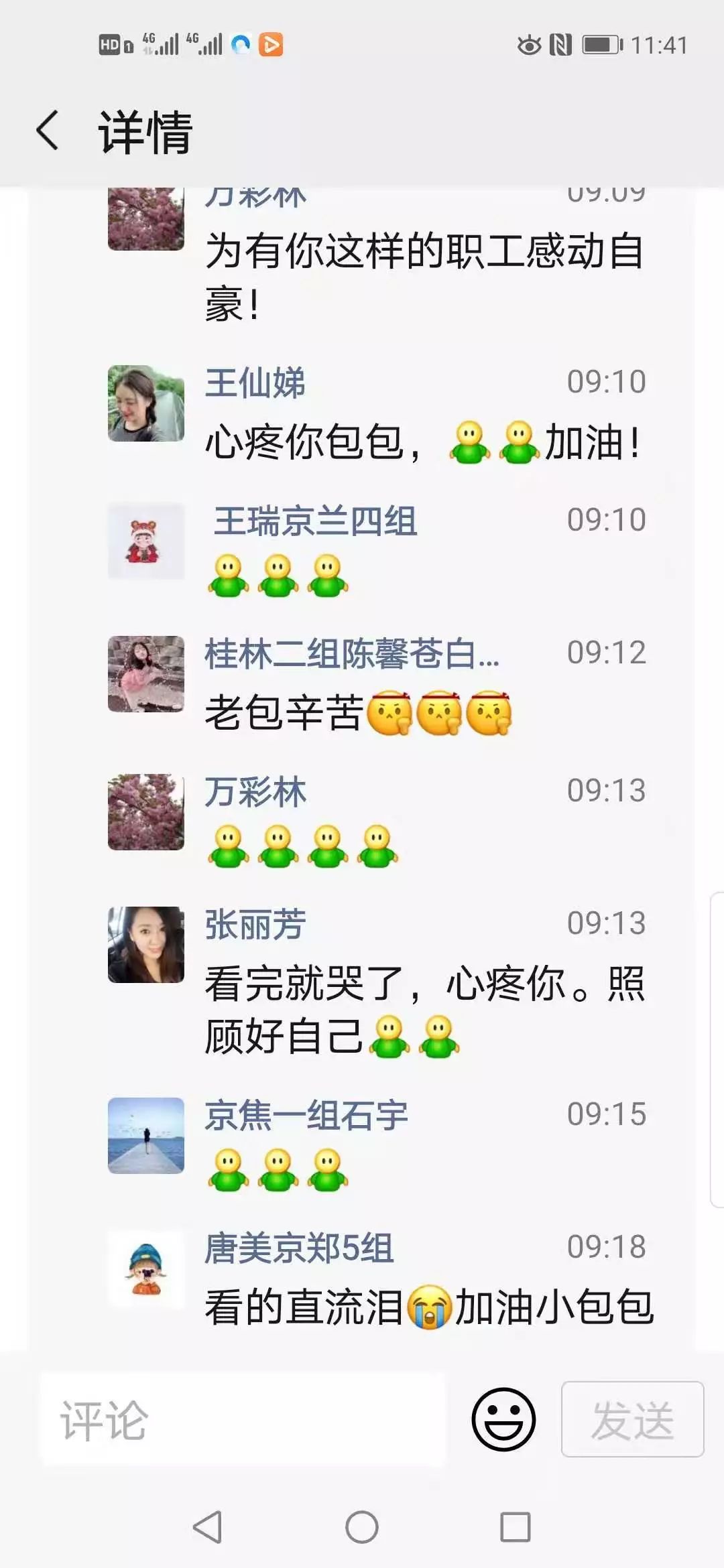Tap the 评论 comment input field
This screenshot has width=724, height=1568.
tap(243, 1419)
